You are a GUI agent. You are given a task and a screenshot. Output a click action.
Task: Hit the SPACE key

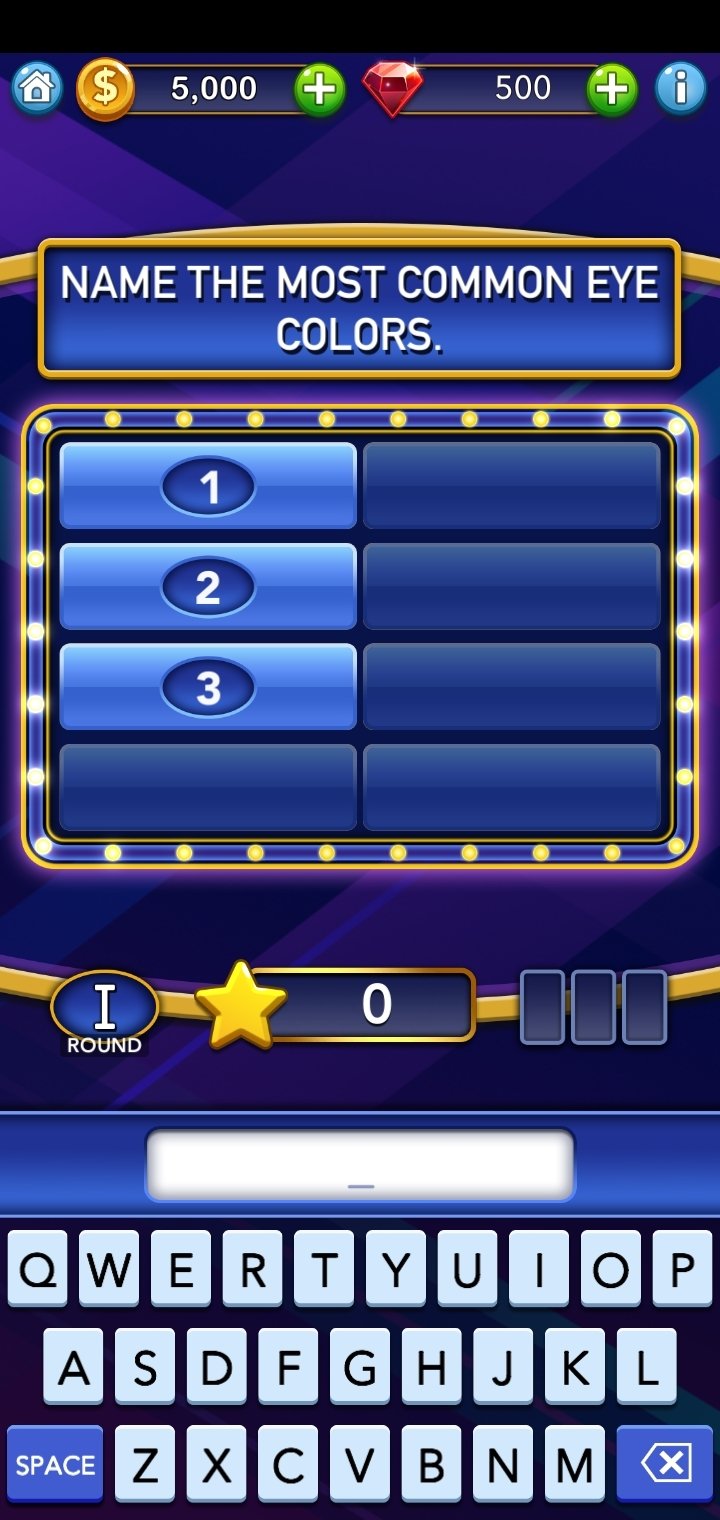pos(55,1465)
